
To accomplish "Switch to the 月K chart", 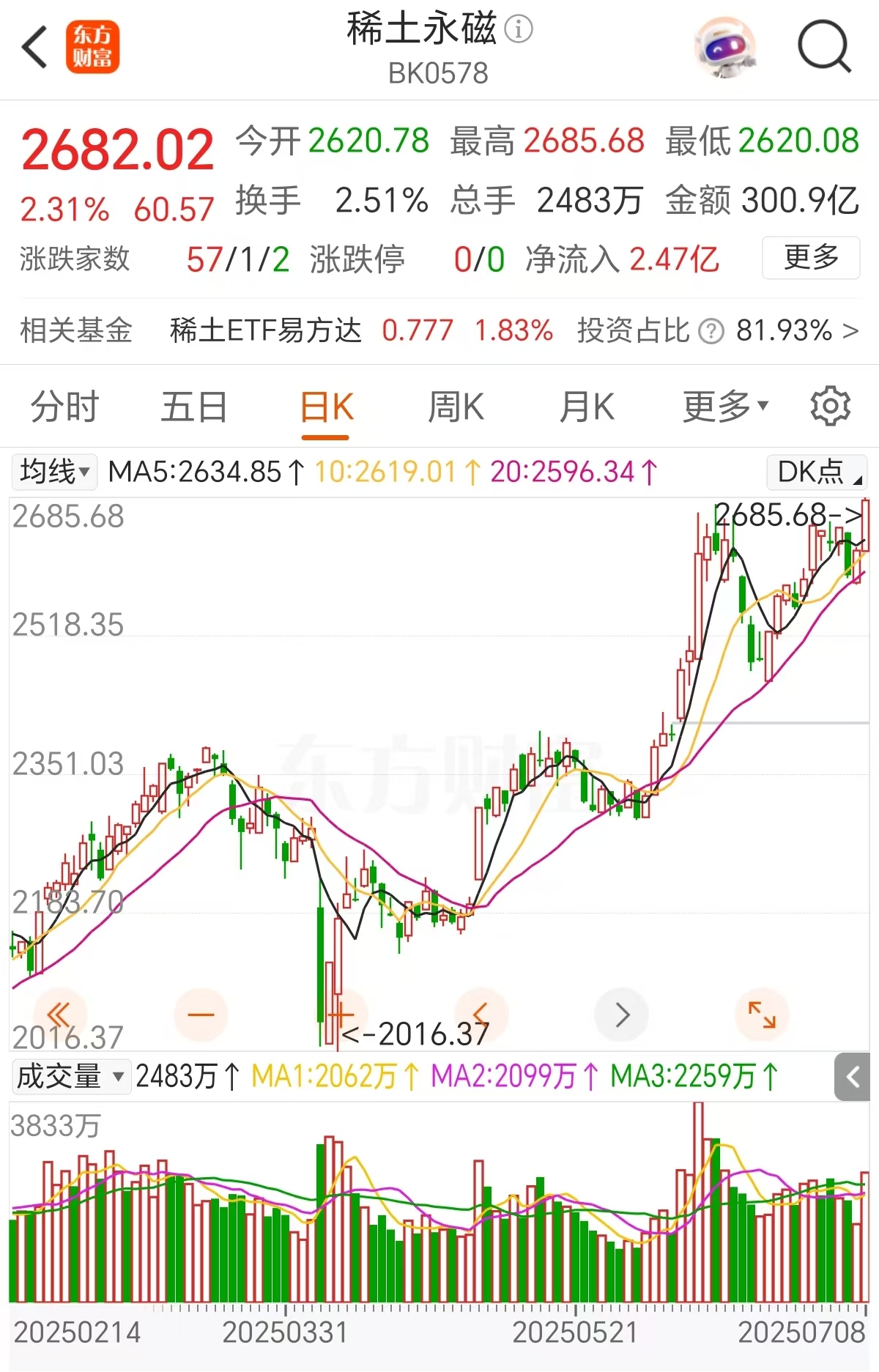I will (x=586, y=407).
